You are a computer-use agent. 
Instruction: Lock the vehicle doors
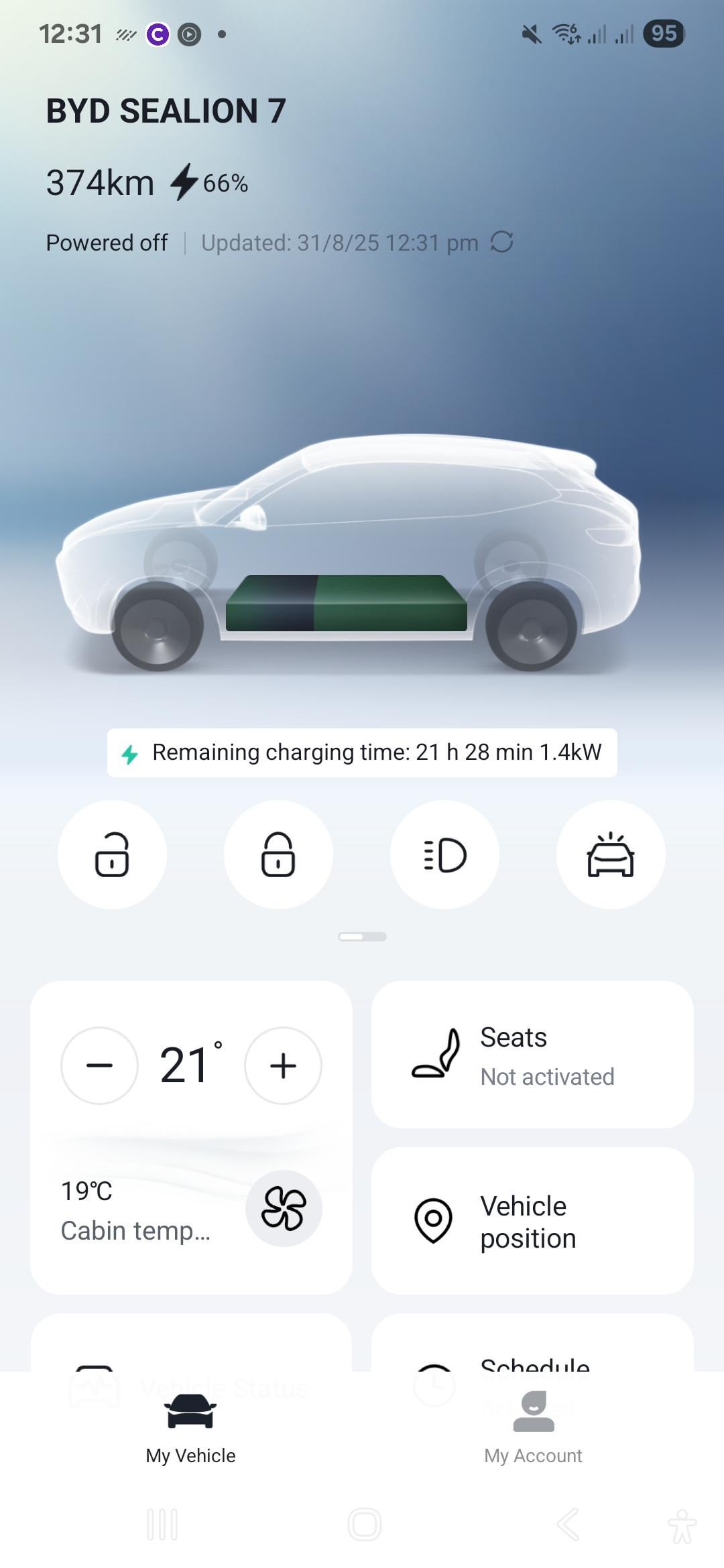click(278, 854)
